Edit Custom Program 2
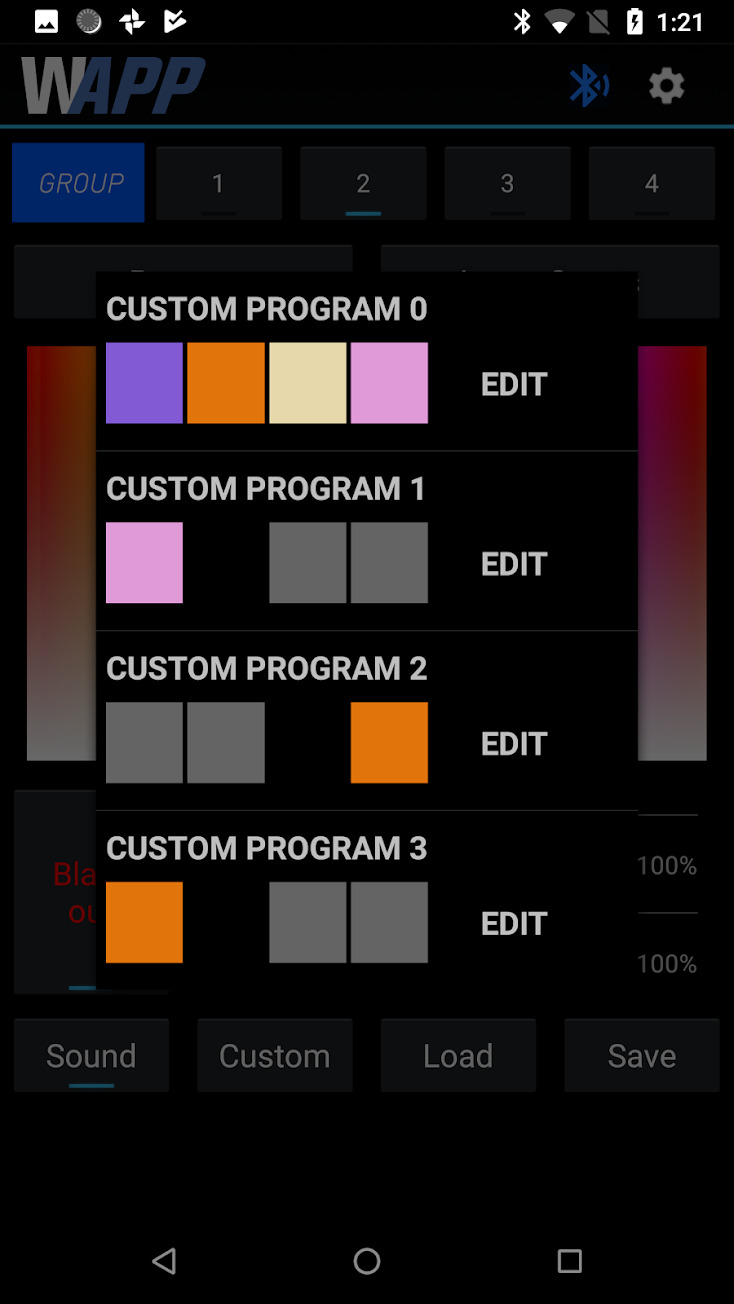734x1304 pixels. (x=513, y=744)
